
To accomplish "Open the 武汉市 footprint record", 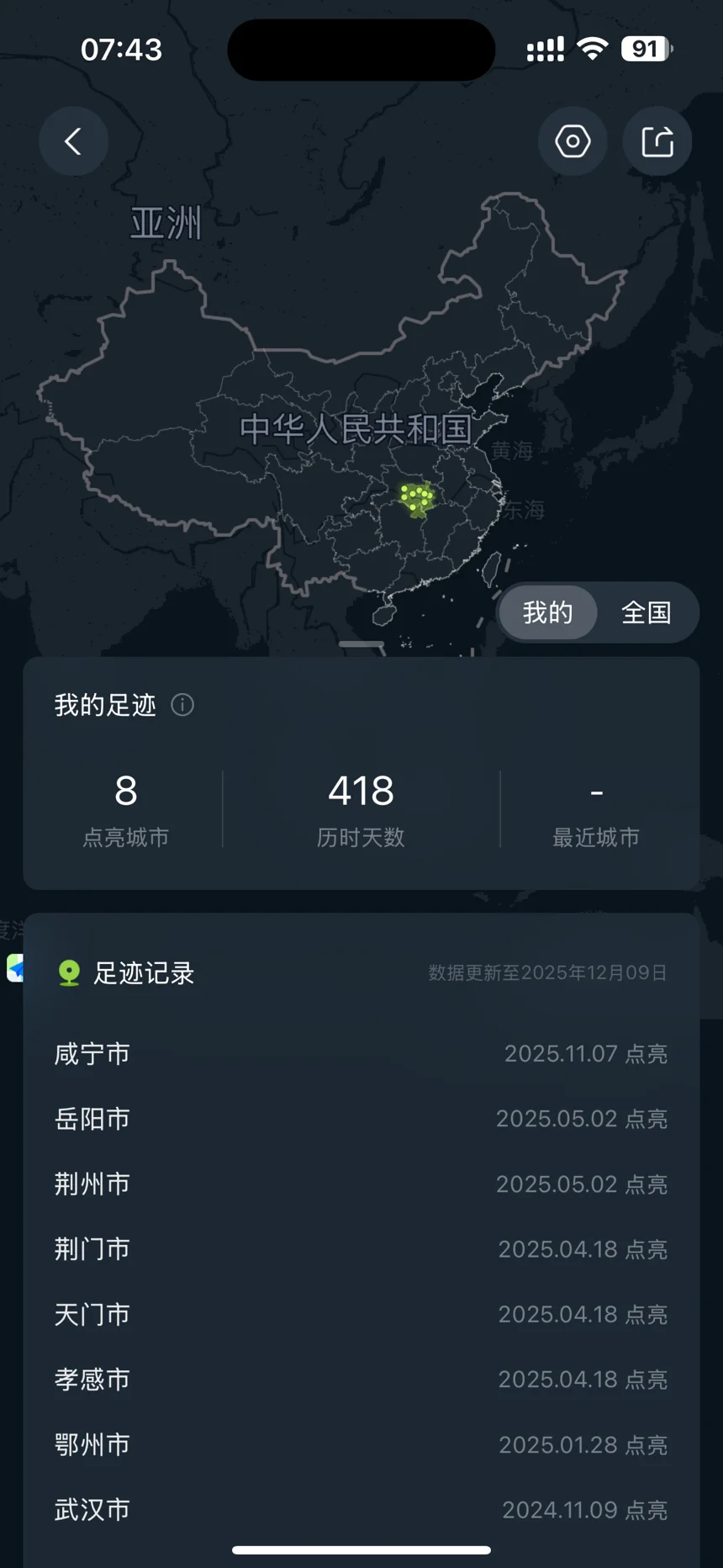I will pyautogui.click(x=361, y=1510).
